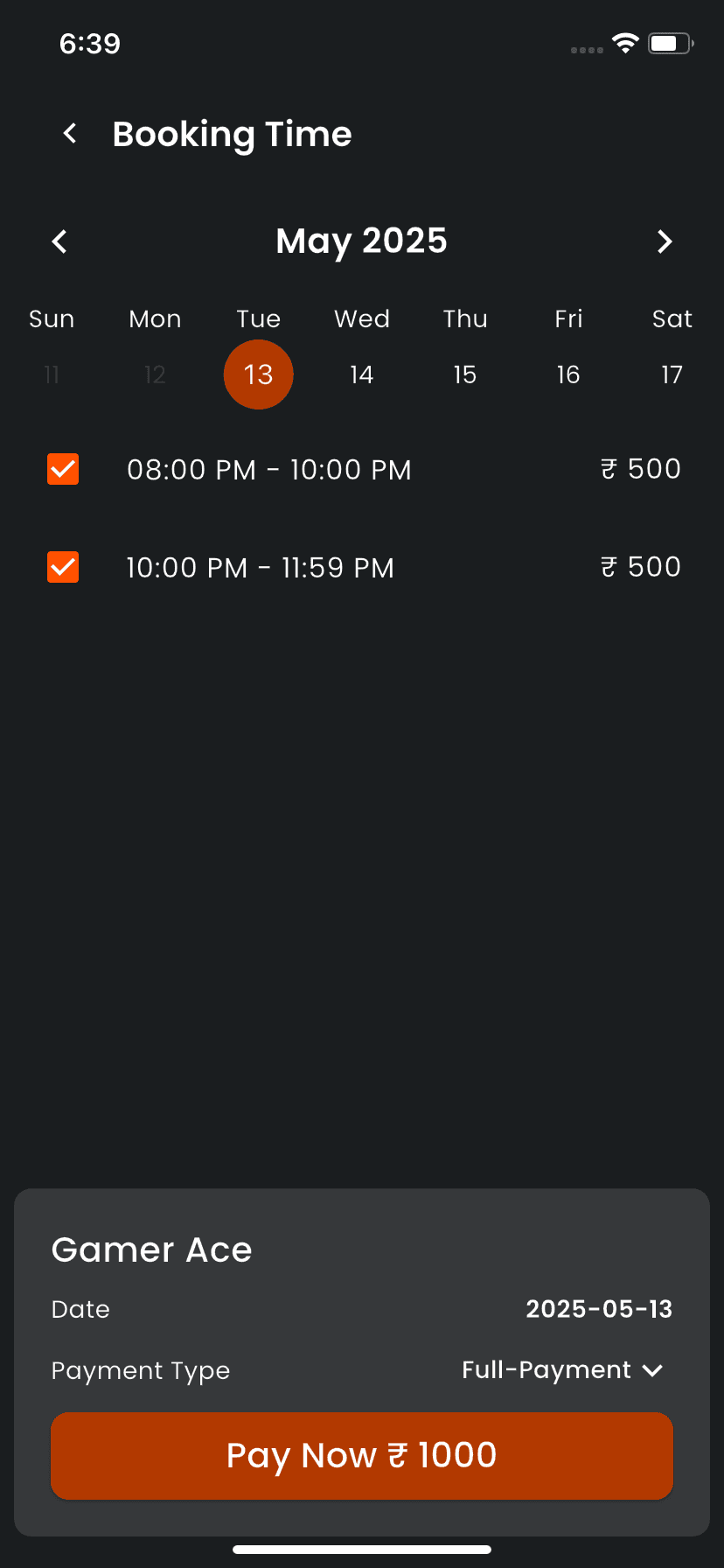Viewport: 724px width, 1568px height.
Task: Pick Thursday 15 as the date
Action: click(x=464, y=374)
